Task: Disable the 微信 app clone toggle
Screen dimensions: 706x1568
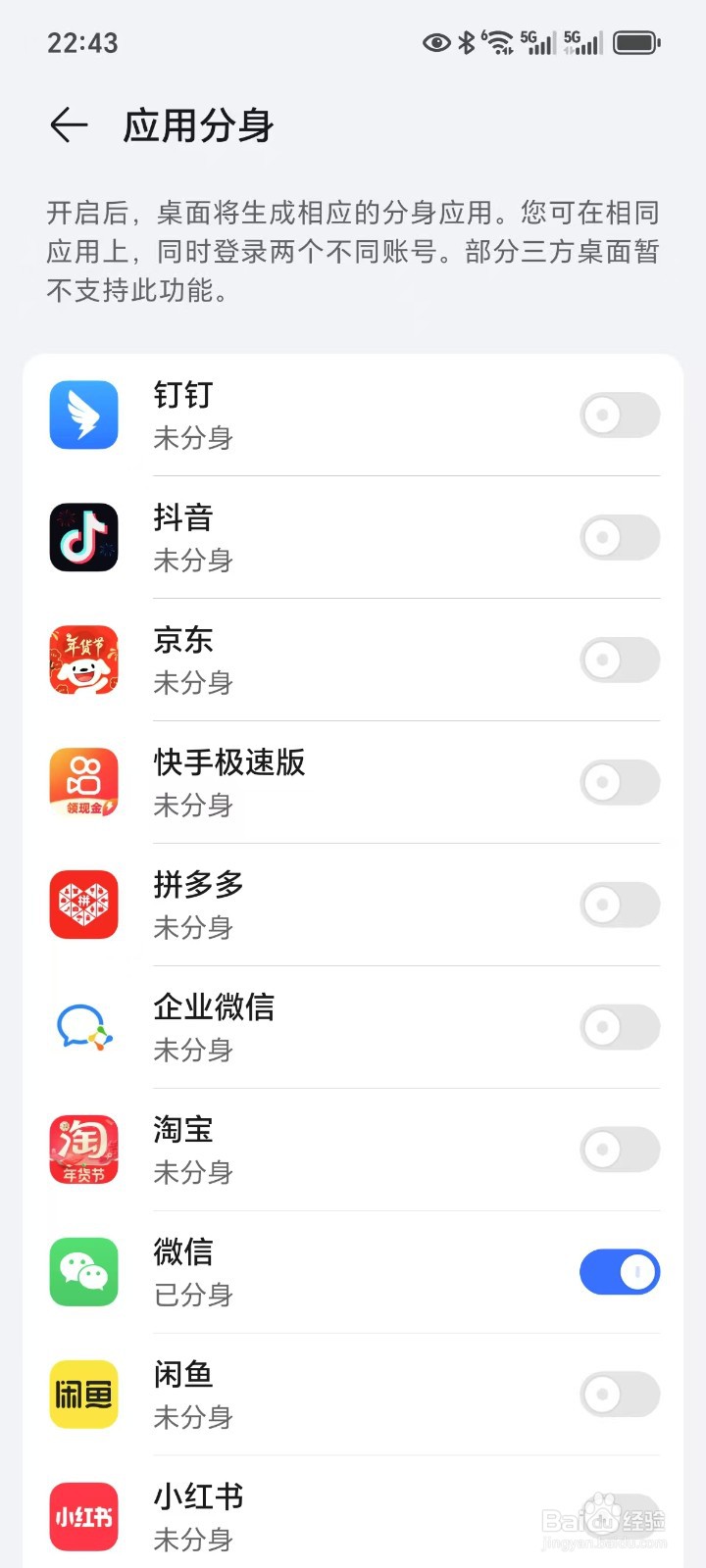Action: [x=619, y=1271]
